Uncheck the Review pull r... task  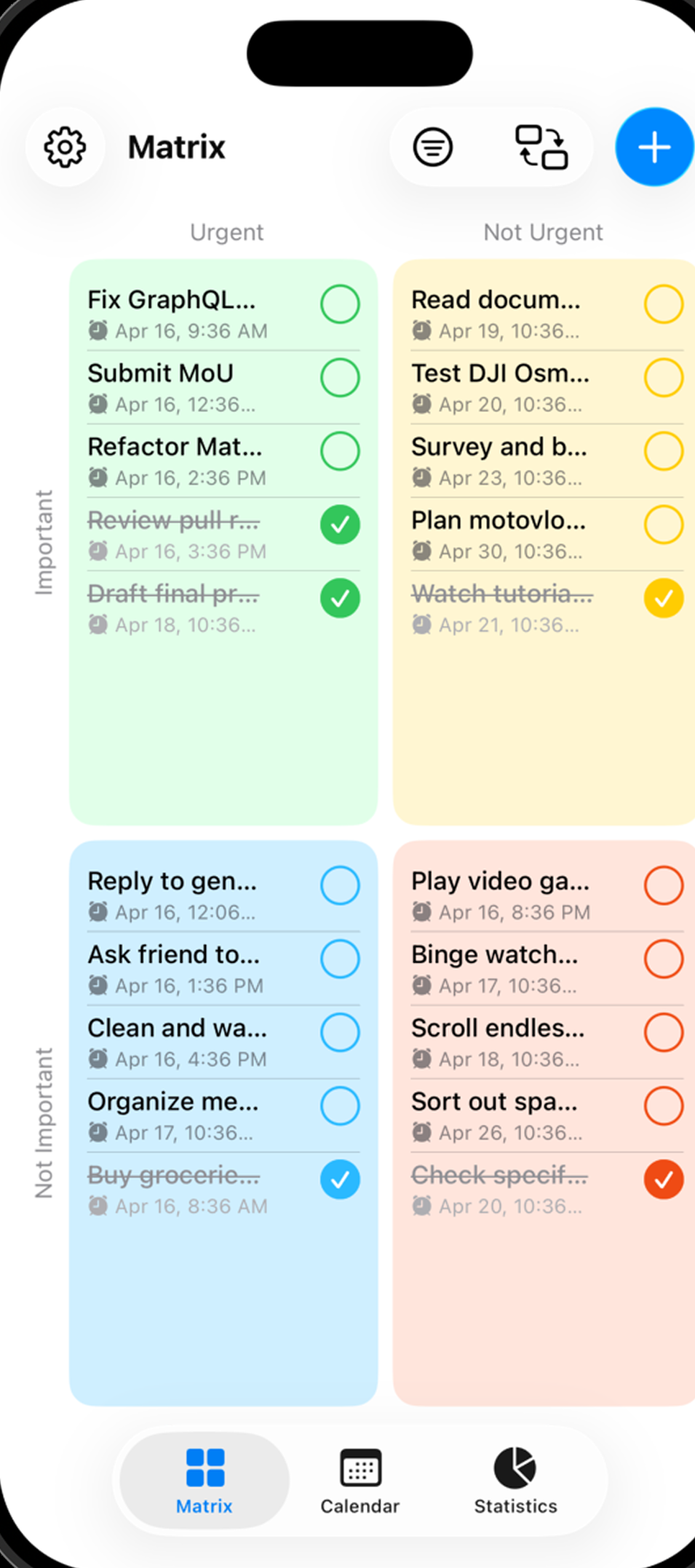click(340, 525)
